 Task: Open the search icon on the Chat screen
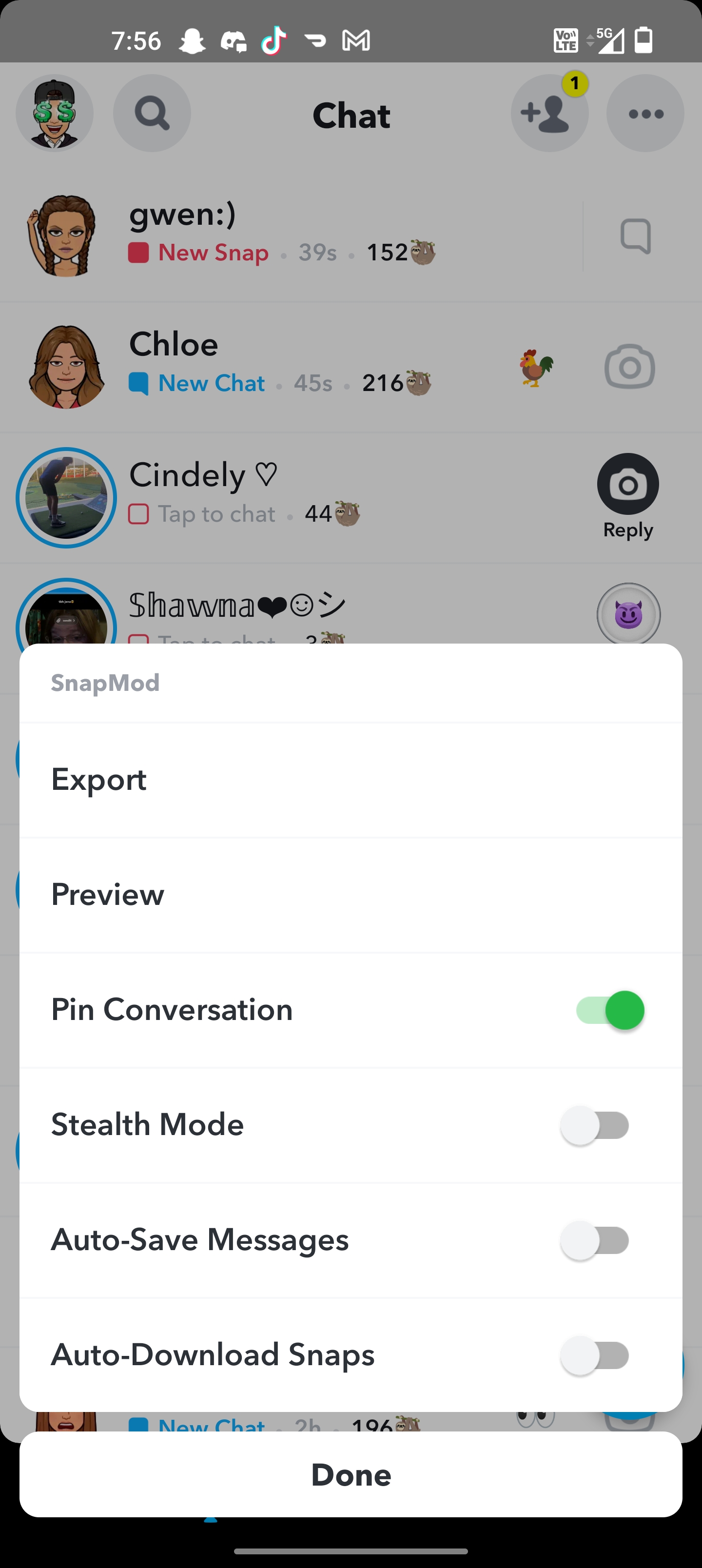151,114
